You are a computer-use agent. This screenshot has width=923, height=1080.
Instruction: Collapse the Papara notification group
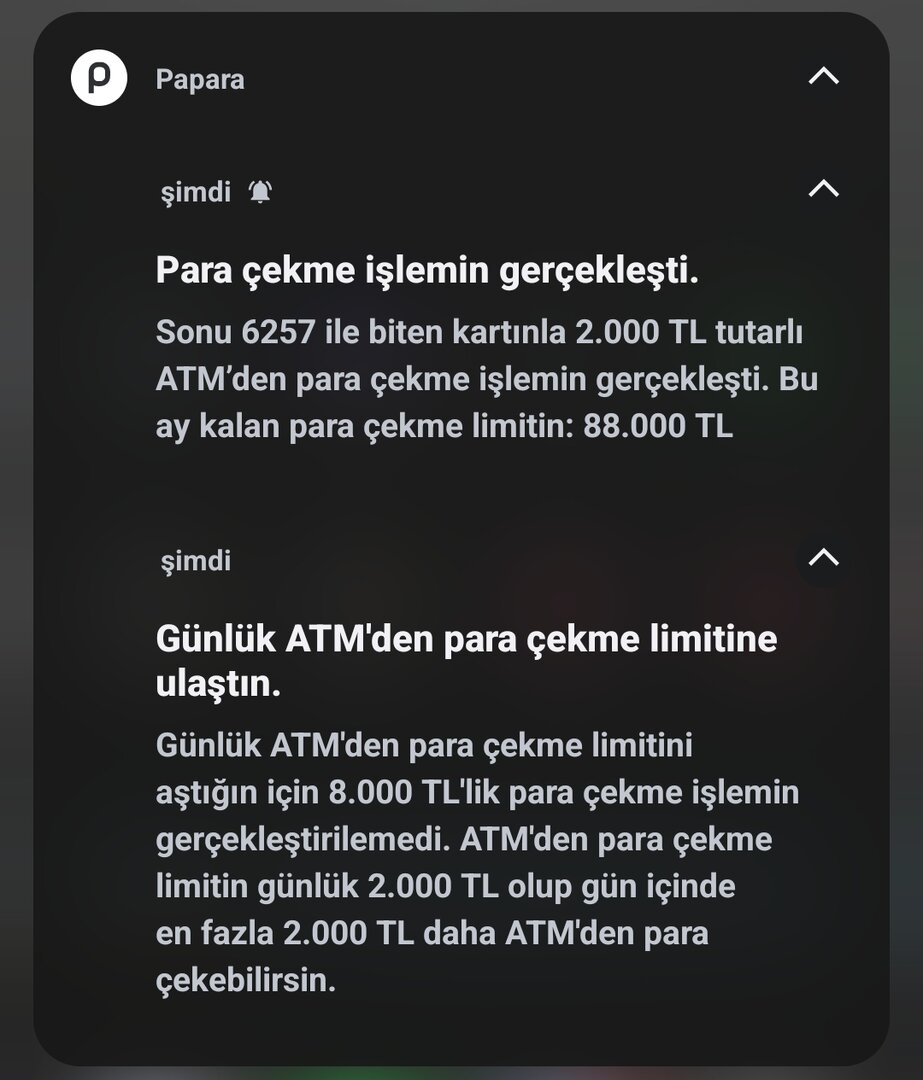point(823,77)
